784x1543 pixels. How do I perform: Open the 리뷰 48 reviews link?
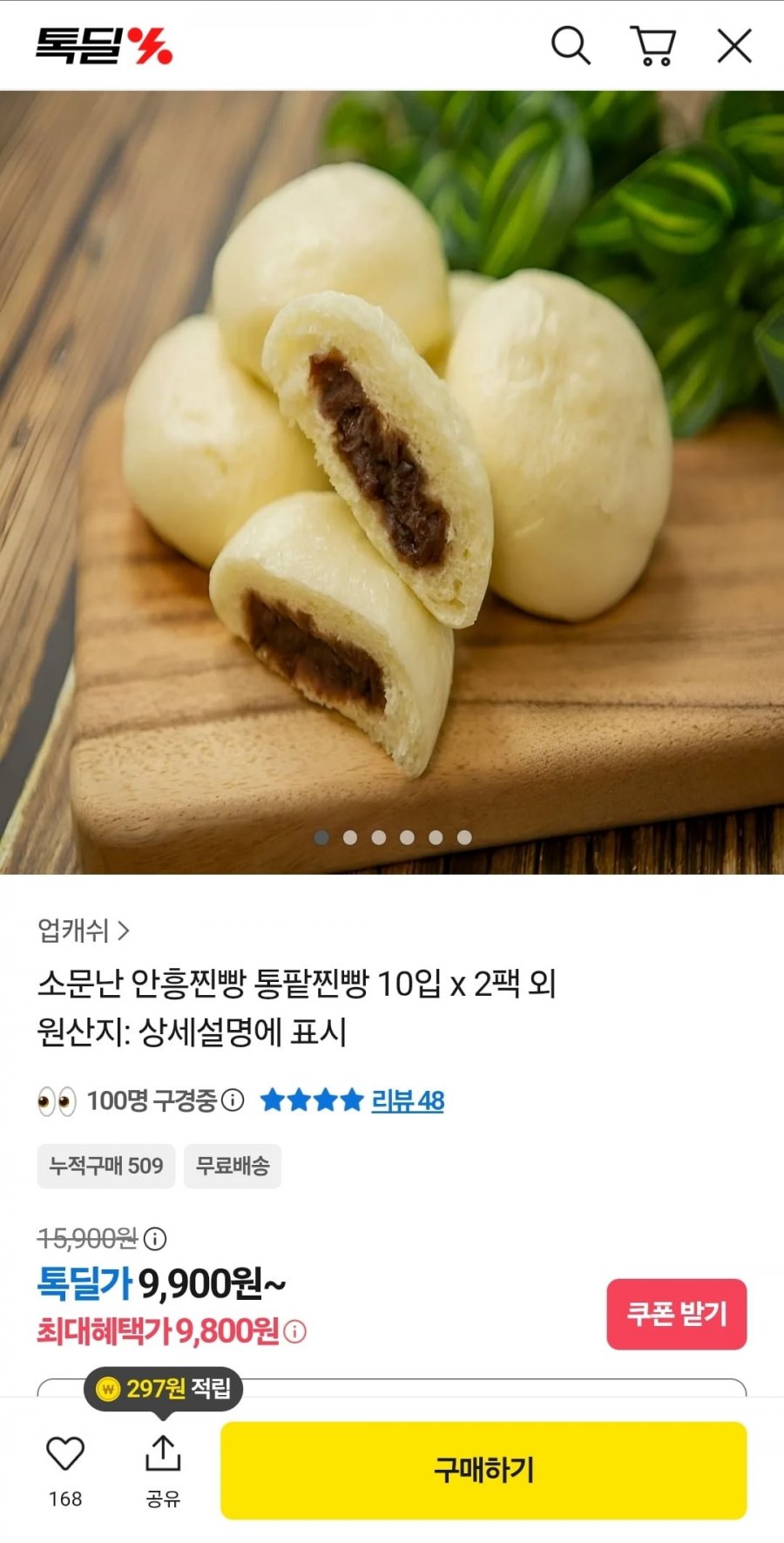coord(408,1100)
